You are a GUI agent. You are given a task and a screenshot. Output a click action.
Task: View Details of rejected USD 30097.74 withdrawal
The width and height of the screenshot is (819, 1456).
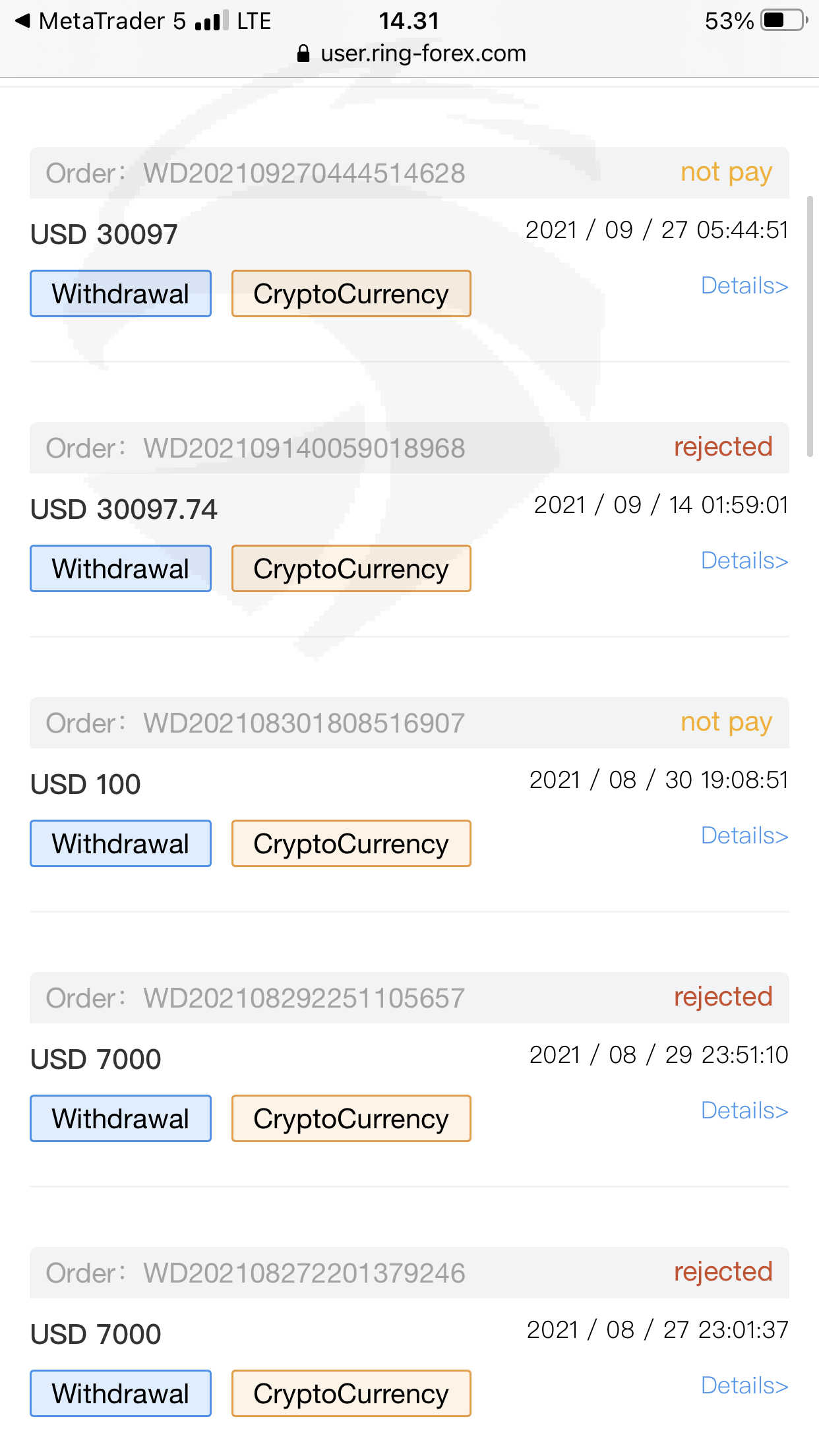click(744, 561)
